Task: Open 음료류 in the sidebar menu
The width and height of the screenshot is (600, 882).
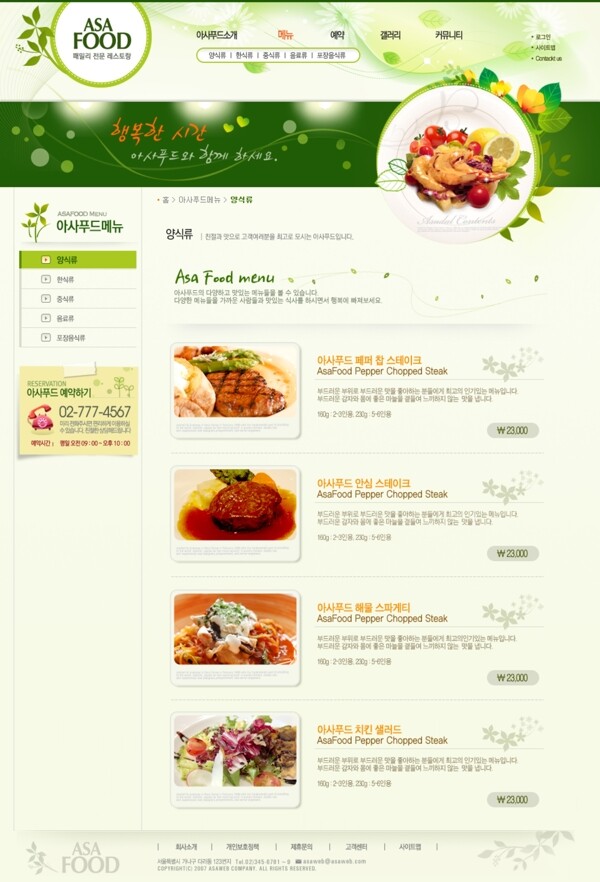Action: 65,318
